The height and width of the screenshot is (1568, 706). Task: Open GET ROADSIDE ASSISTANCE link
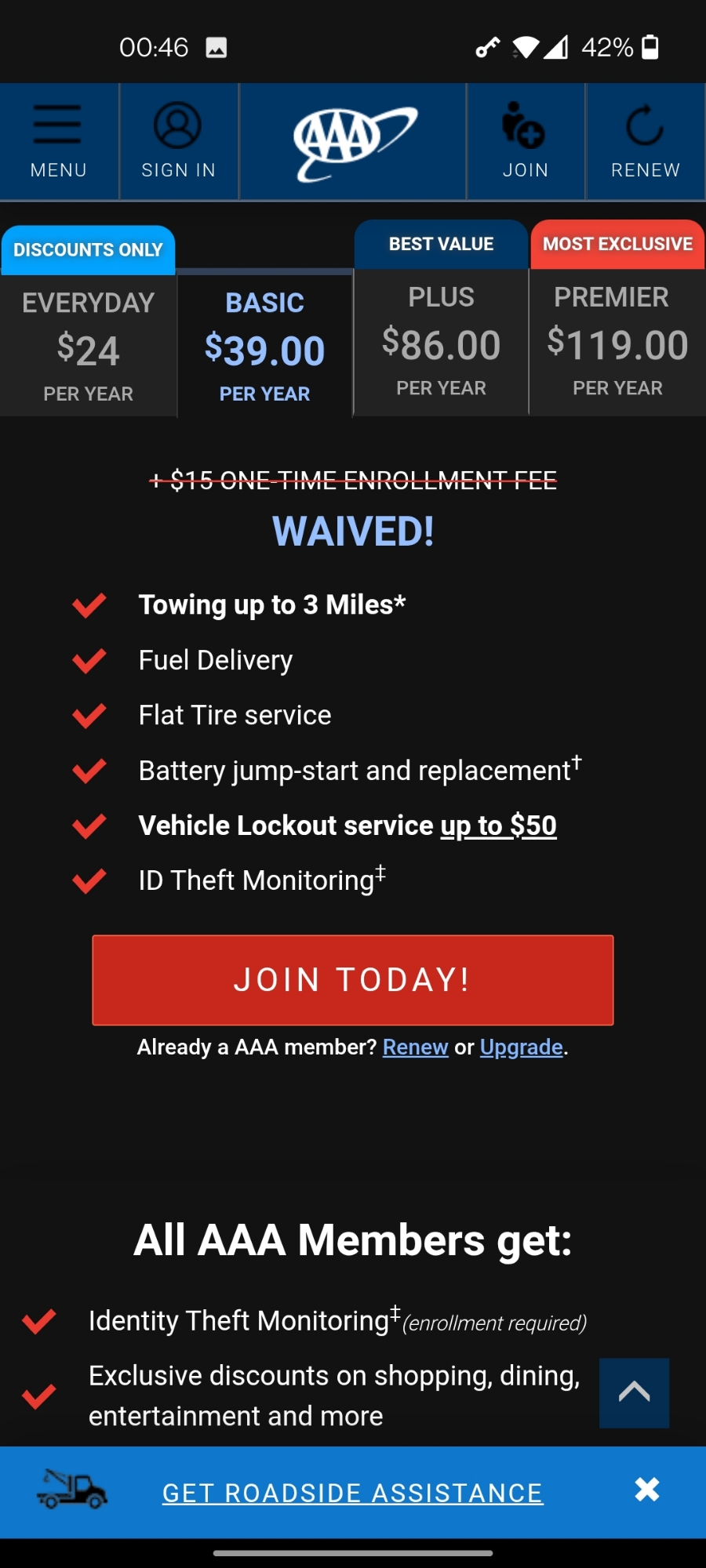[352, 1493]
